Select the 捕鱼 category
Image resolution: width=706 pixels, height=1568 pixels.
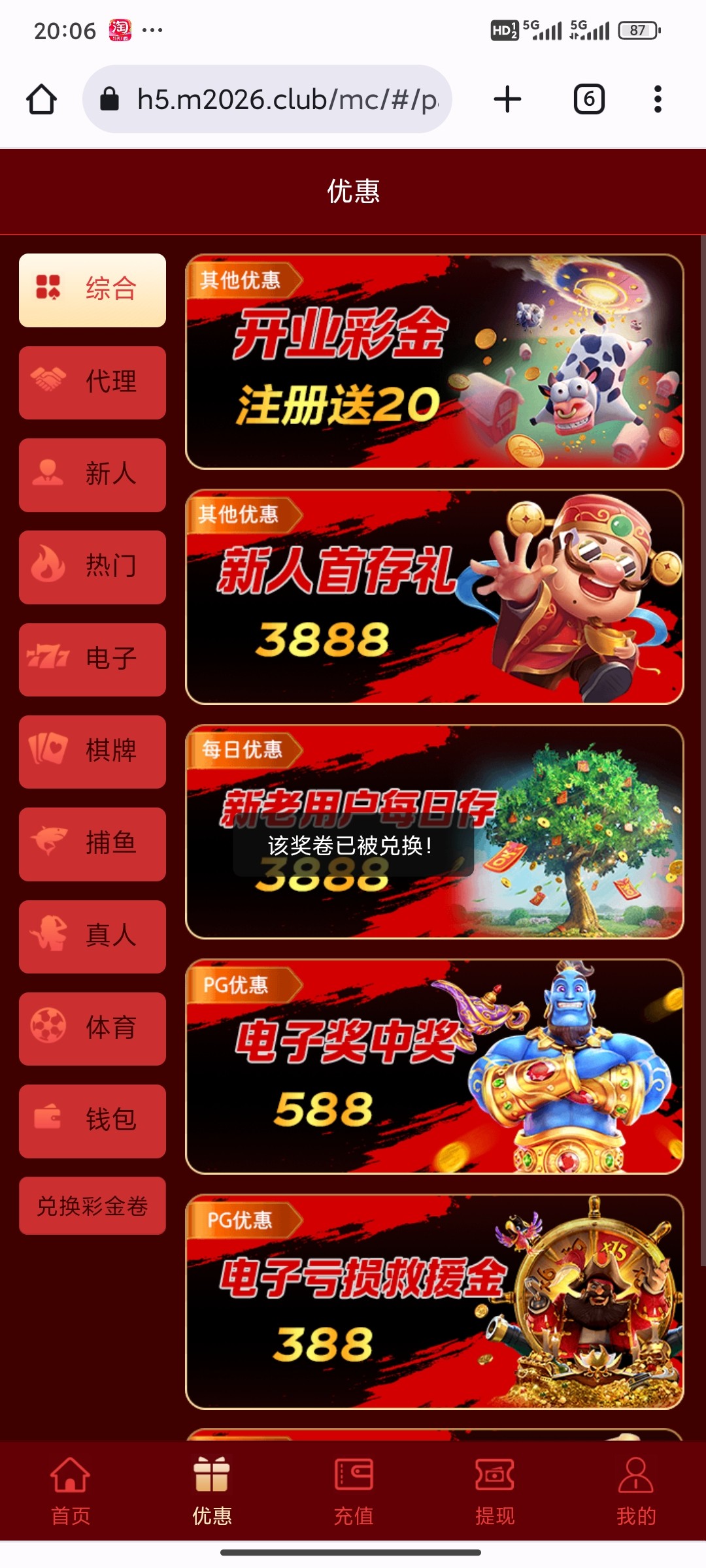point(92,843)
